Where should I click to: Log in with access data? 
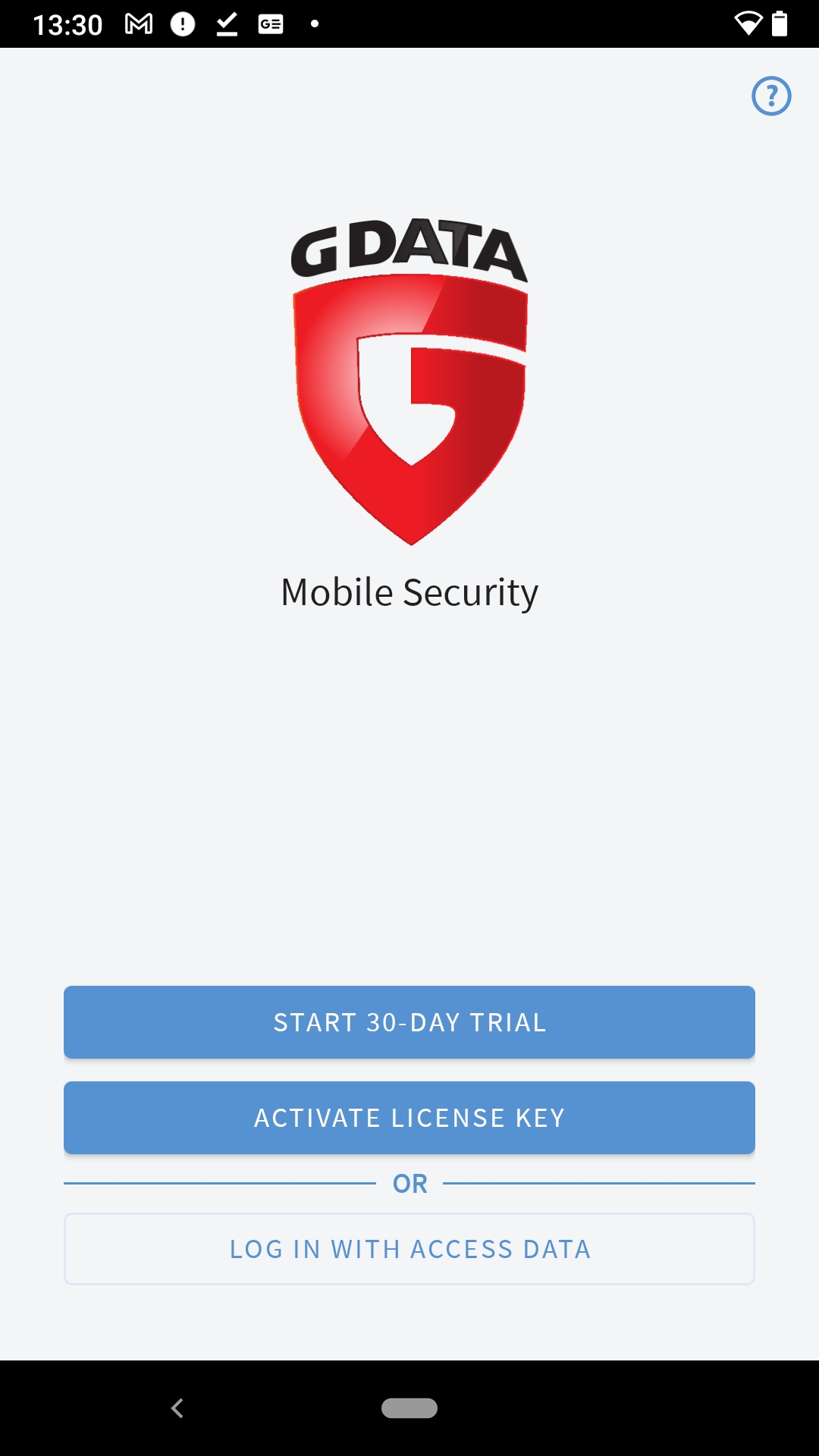tap(409, 1249)
